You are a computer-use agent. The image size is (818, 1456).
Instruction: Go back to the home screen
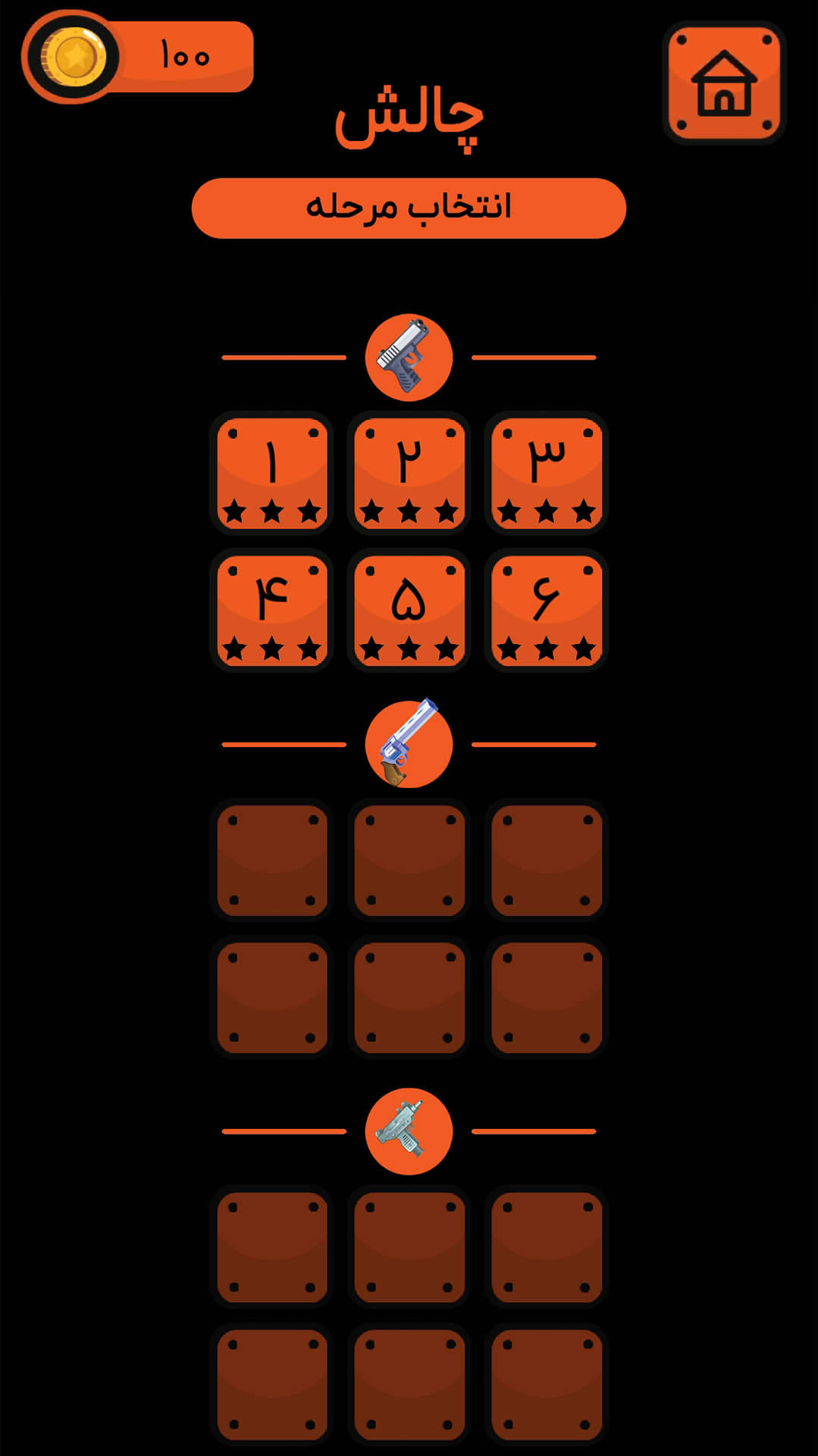724,83
